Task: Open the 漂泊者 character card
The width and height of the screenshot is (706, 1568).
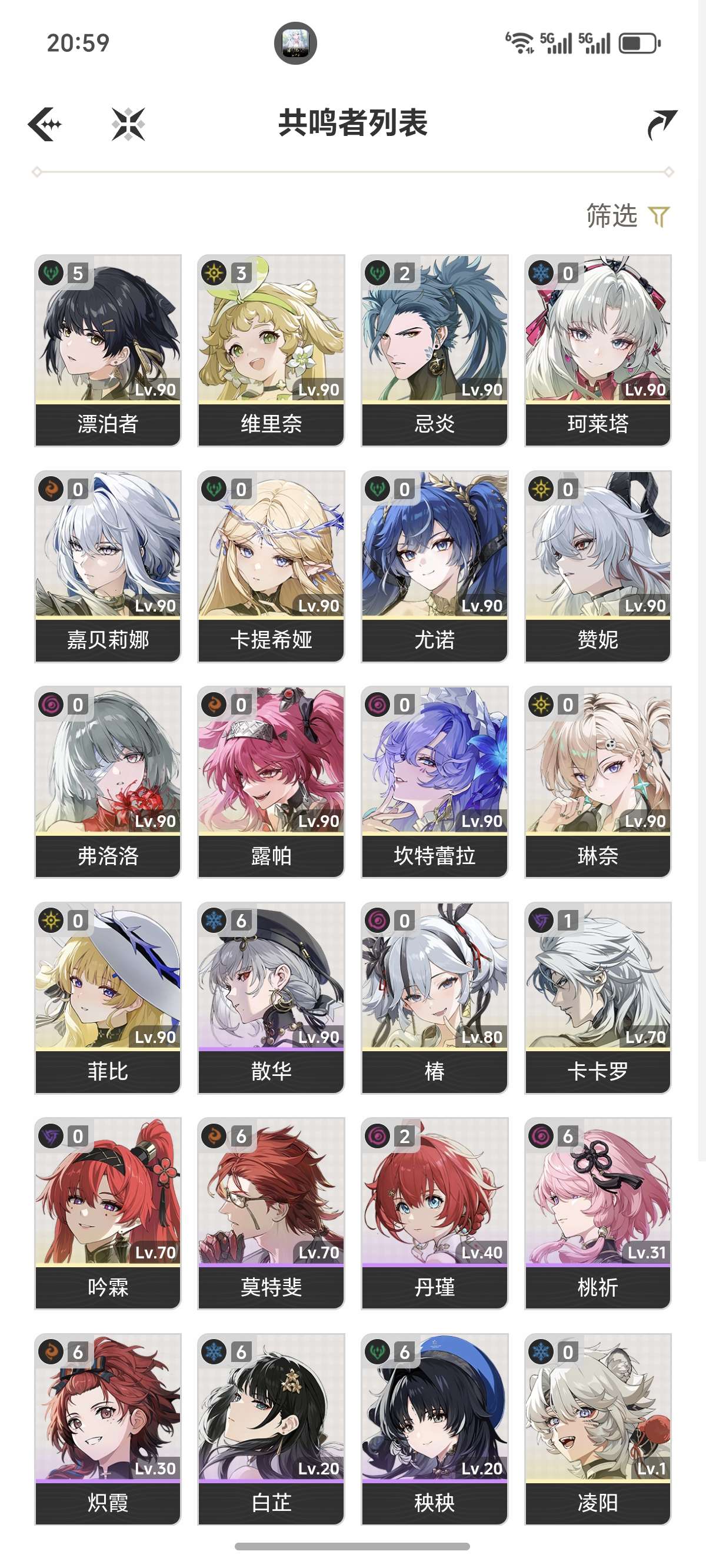Action: (108, 350)
